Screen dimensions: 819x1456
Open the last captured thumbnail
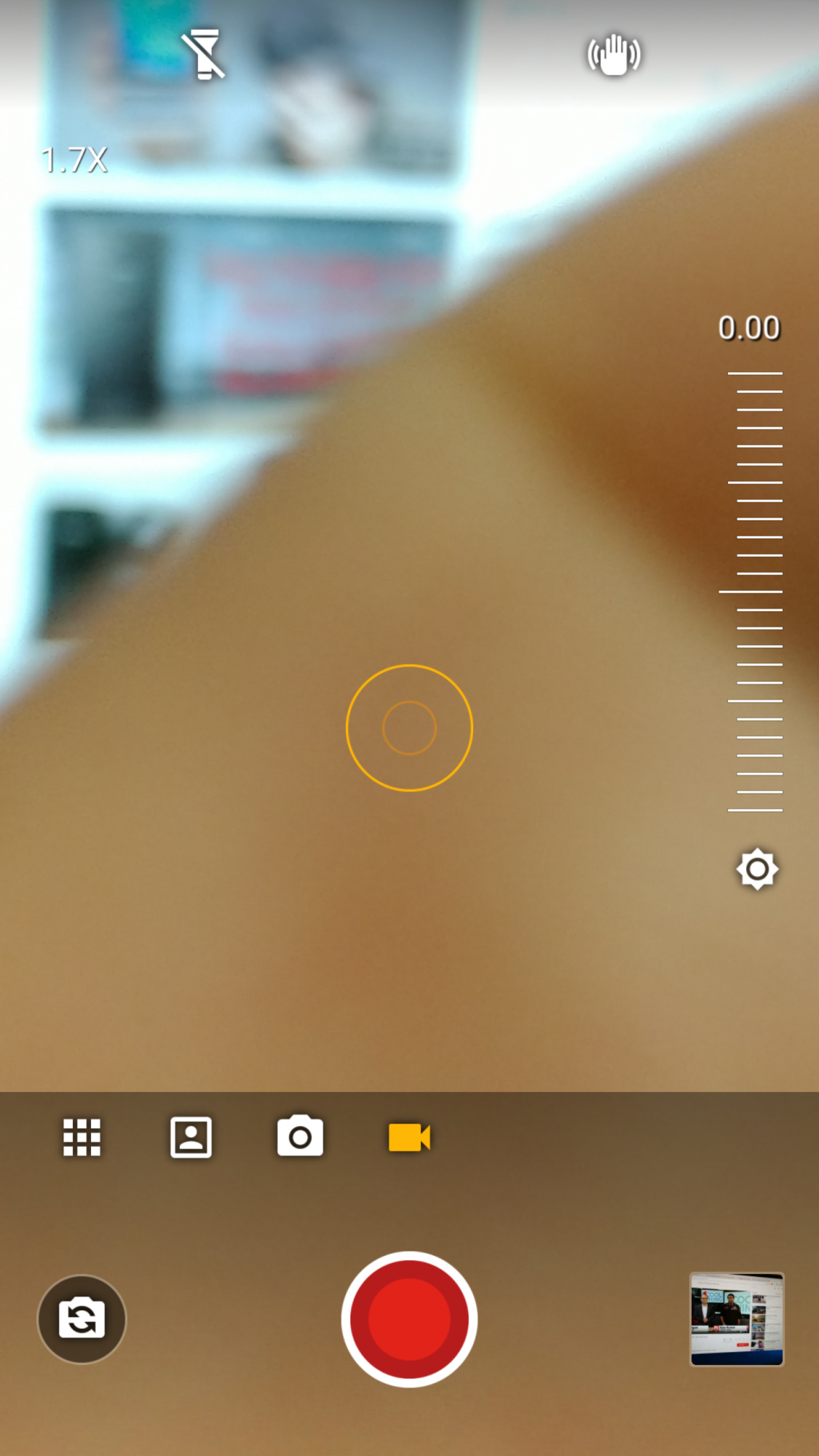point(737,1319)
